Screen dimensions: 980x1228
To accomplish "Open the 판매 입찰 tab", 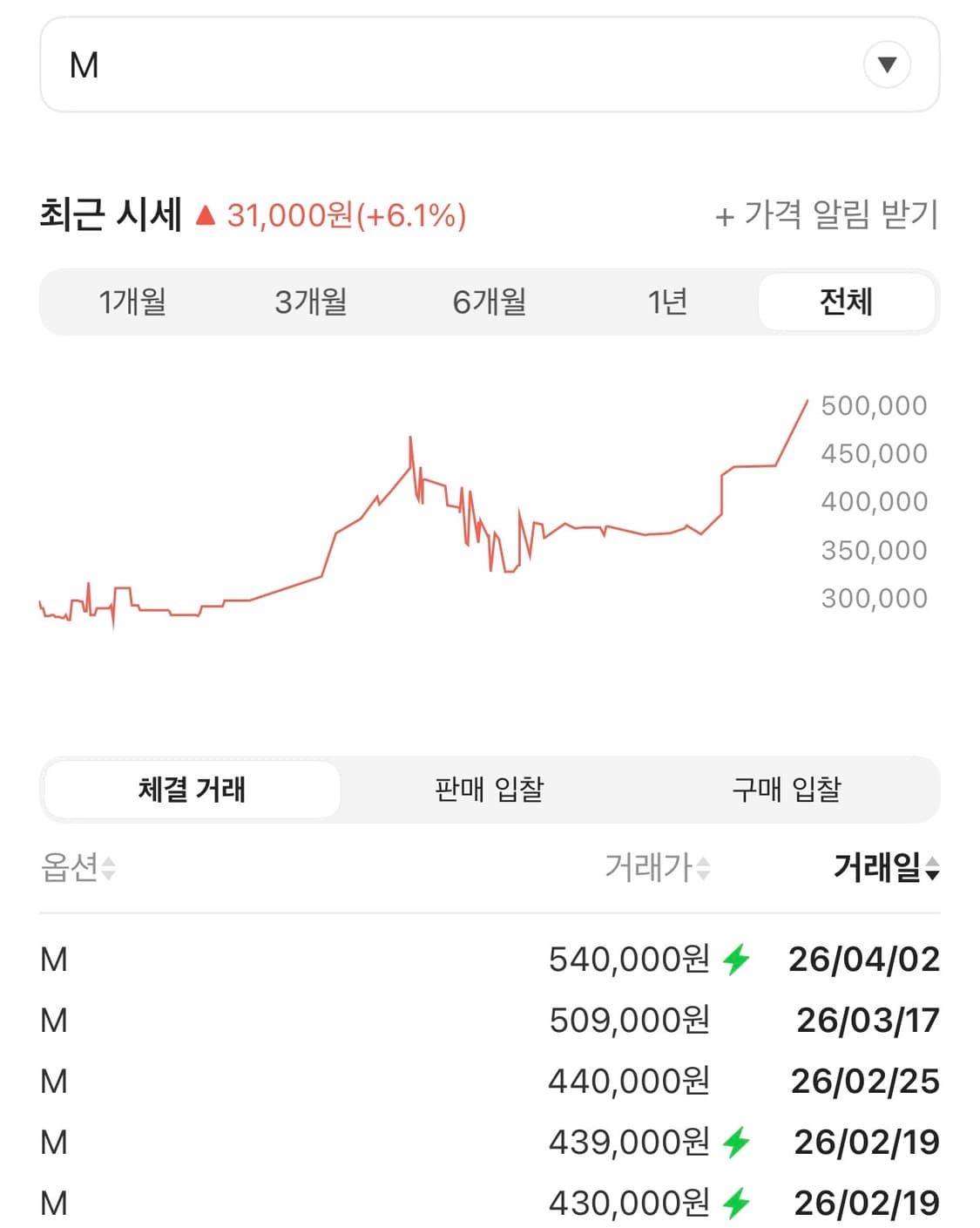I will (x=490, y=789).
